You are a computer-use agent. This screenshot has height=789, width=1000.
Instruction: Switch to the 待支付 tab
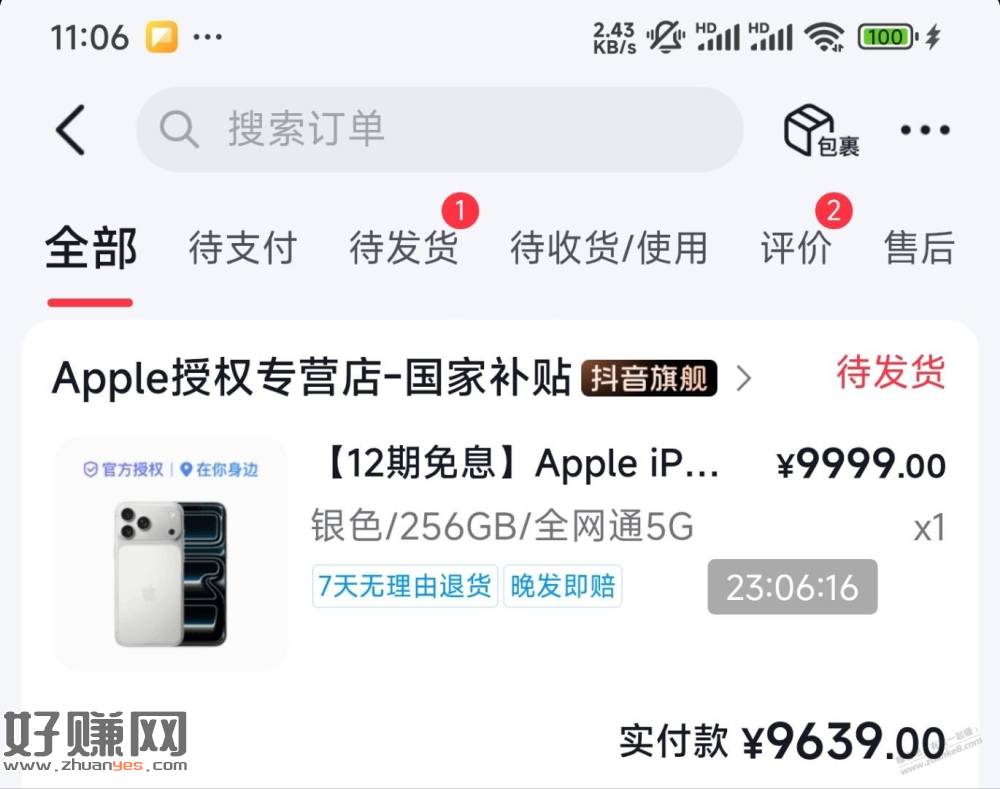[x=243, y=248]
